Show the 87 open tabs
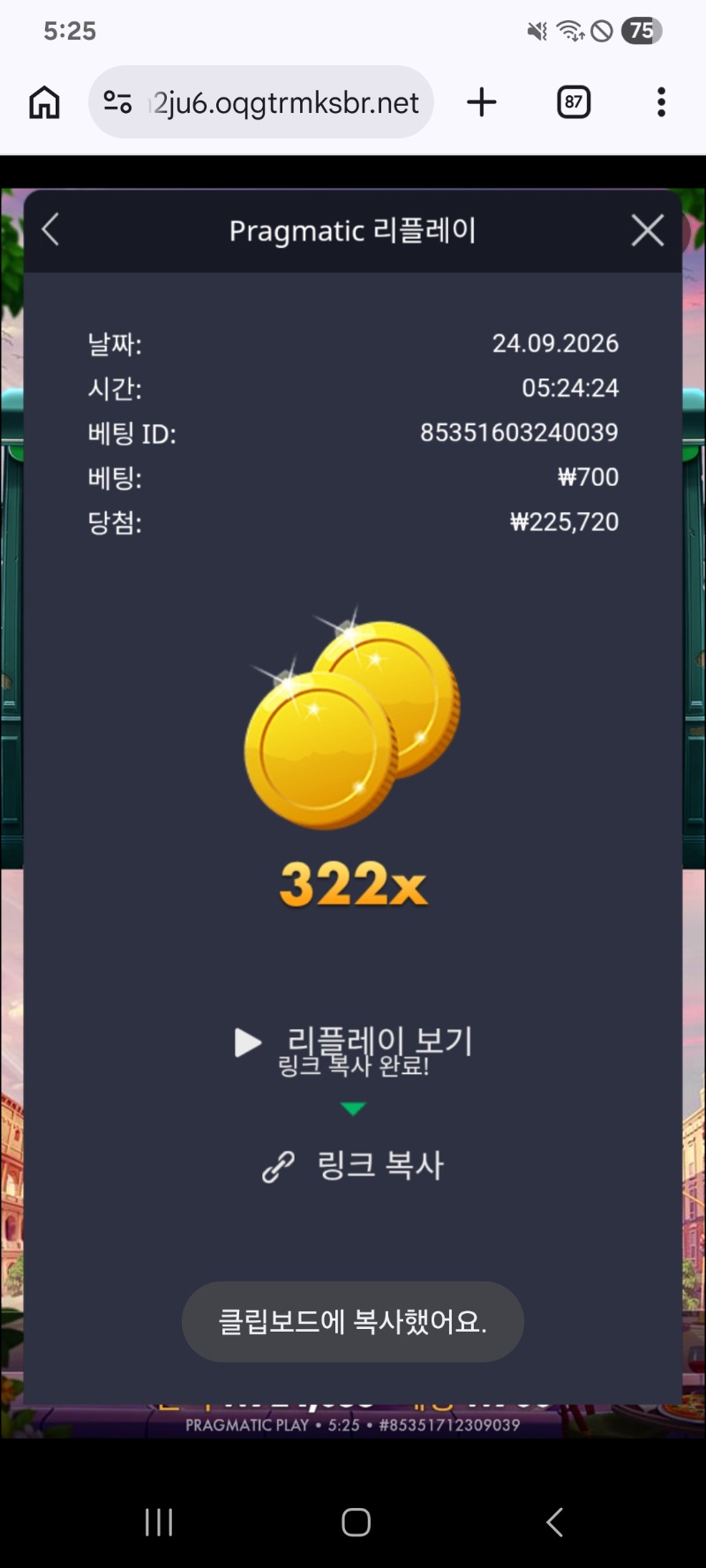The height and width of the screenshot is (1568, 706). [574, 102]
